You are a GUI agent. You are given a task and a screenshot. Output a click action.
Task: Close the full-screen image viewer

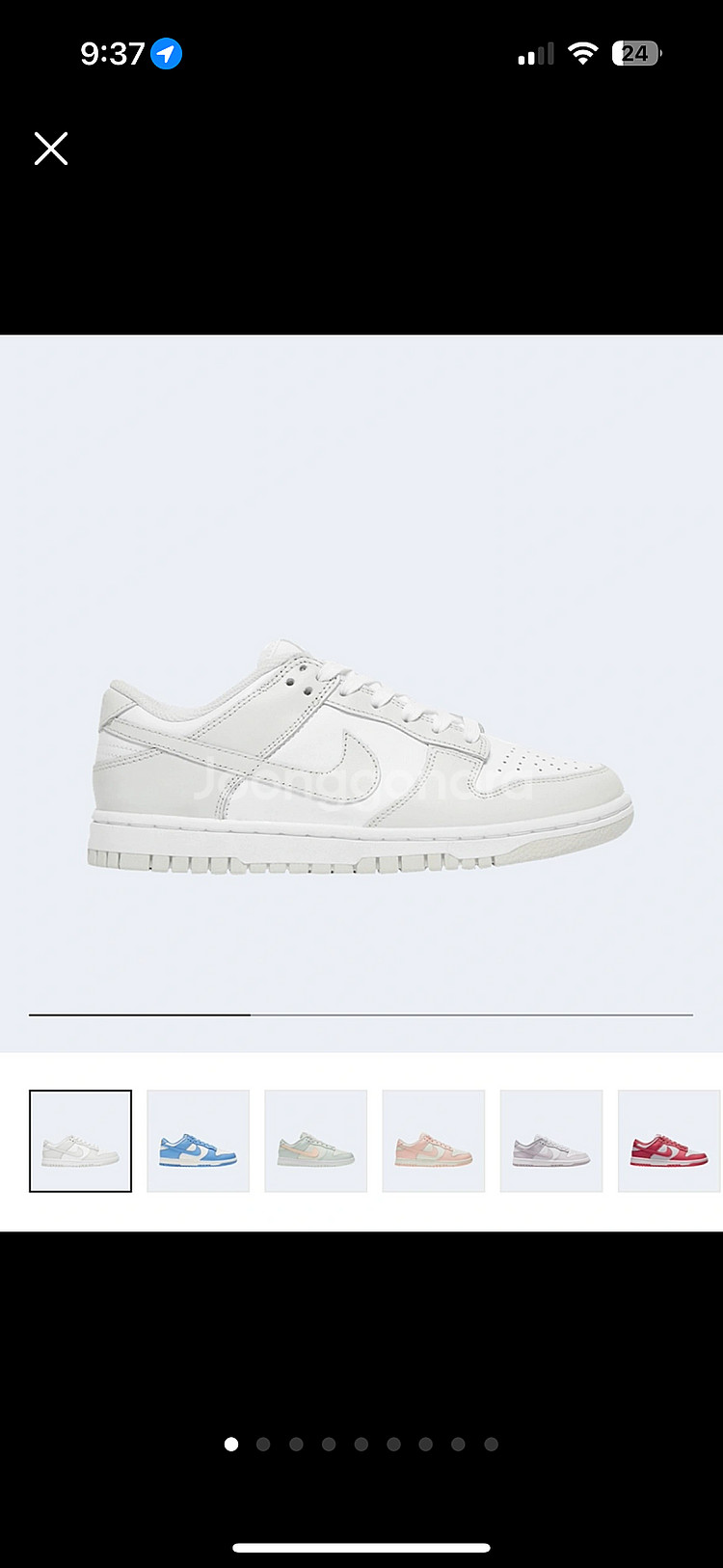click(x=51, y=149)
